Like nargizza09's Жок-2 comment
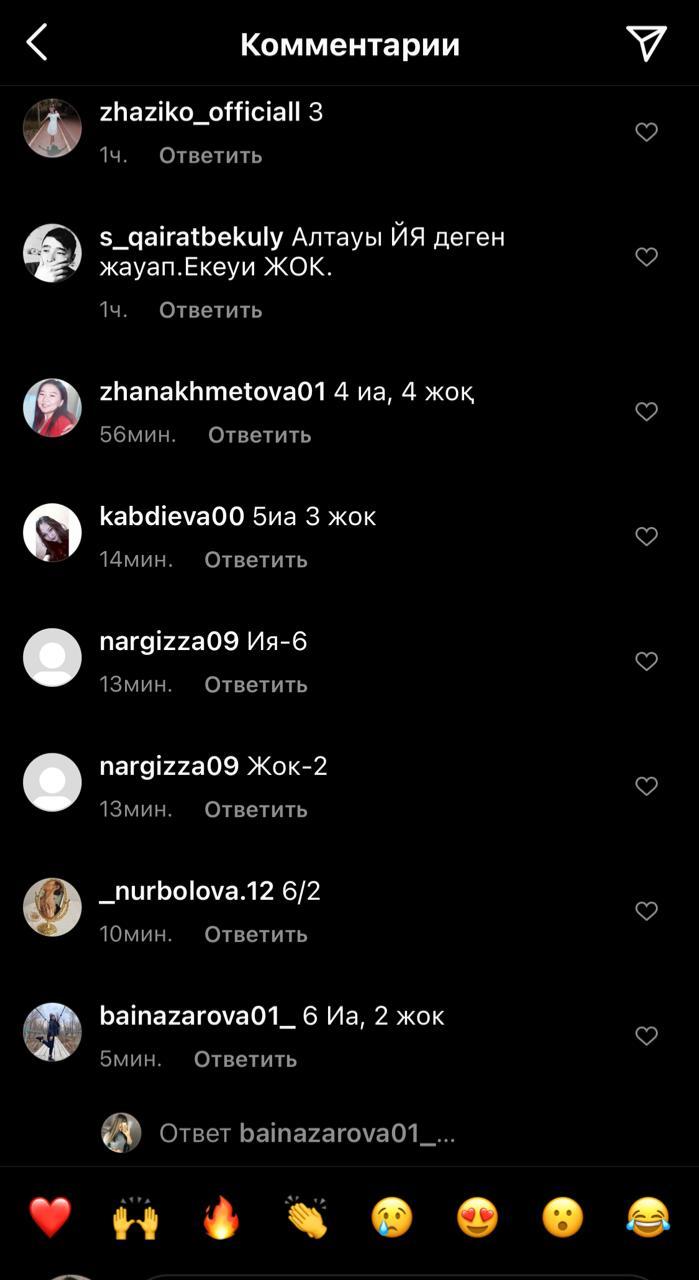Screen dimensions: 699x1280 647,787
